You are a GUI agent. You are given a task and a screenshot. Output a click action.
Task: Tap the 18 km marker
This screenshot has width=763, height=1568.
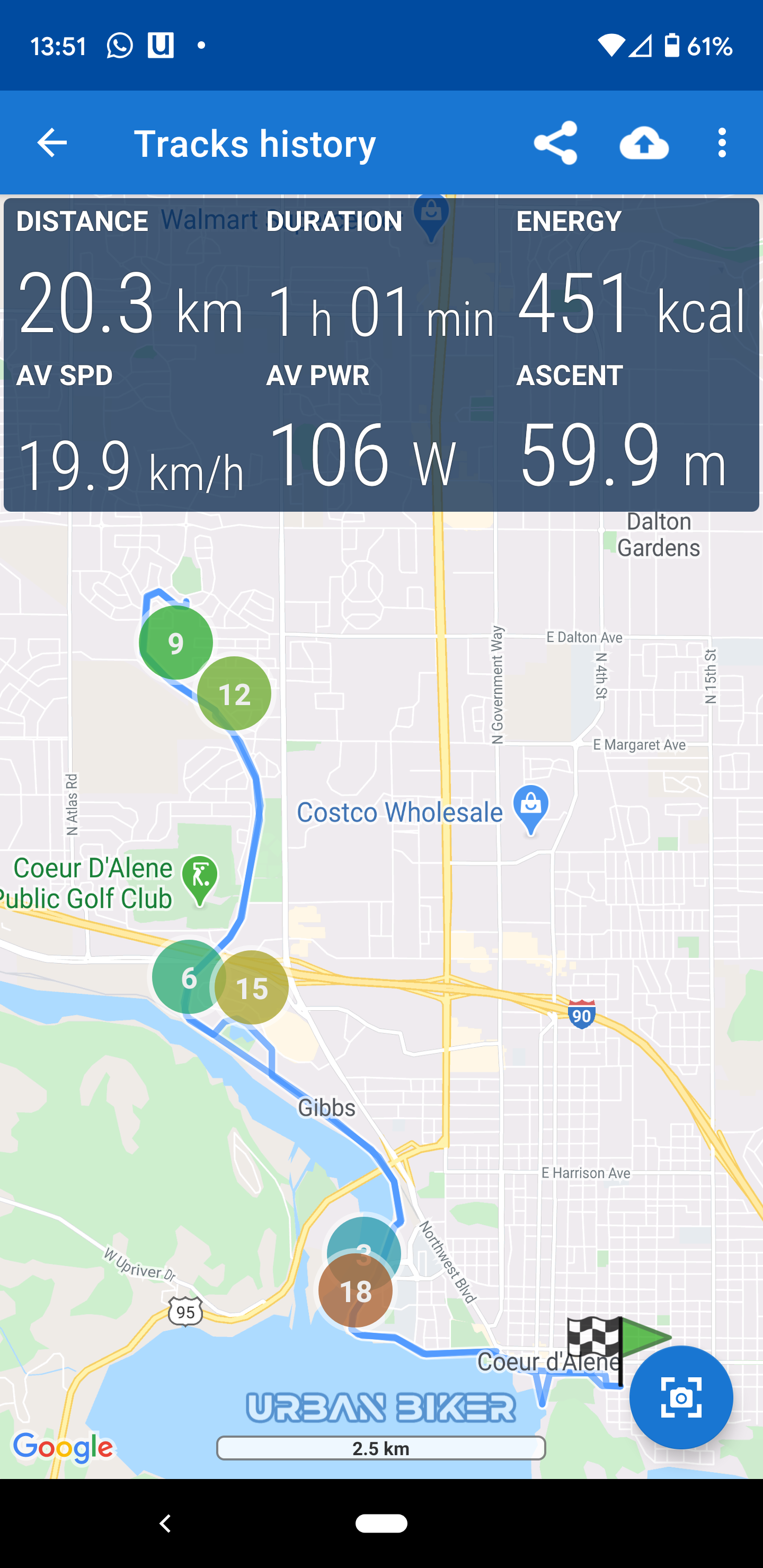(x=356, y=1290)
